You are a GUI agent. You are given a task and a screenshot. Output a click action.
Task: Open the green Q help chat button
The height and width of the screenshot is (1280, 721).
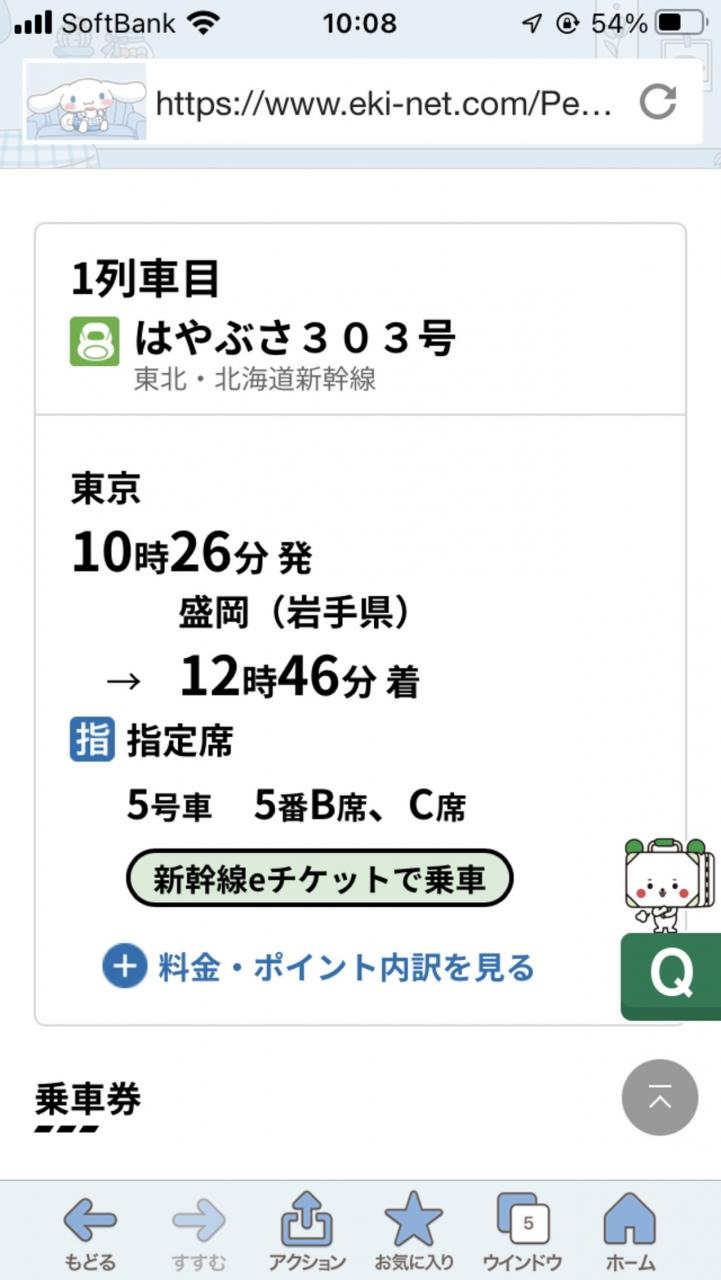point(670,976)
